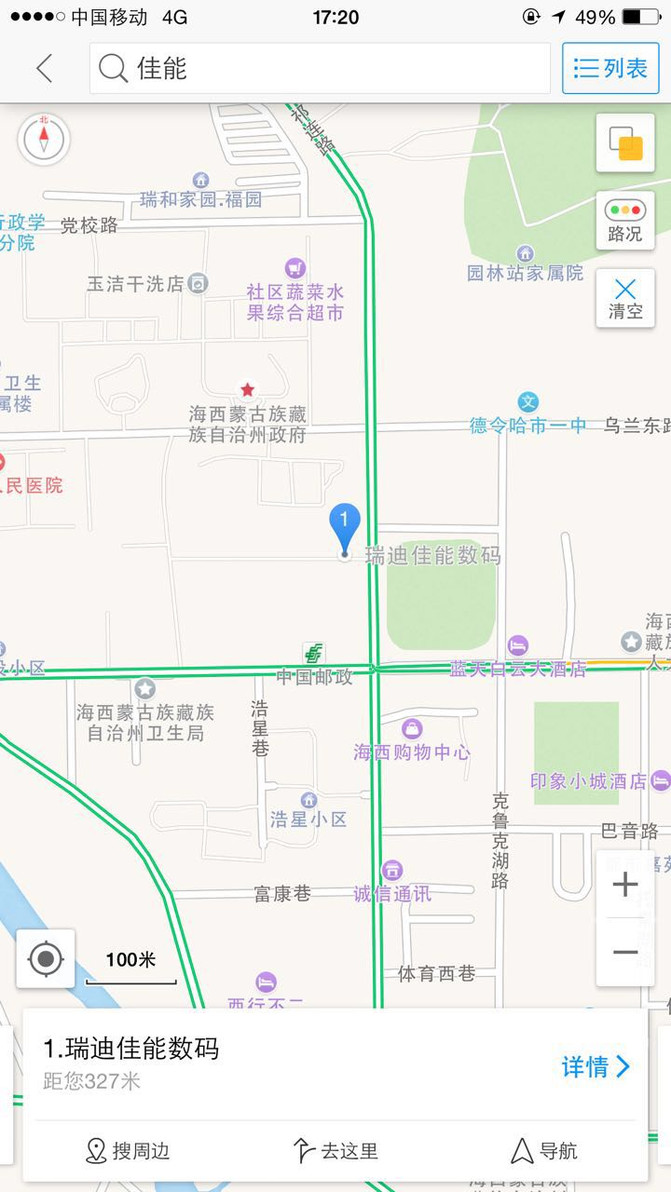Screen dimensions: 671x1192
Task: Open the 列表 list view
Action: [x=611, y=68]
